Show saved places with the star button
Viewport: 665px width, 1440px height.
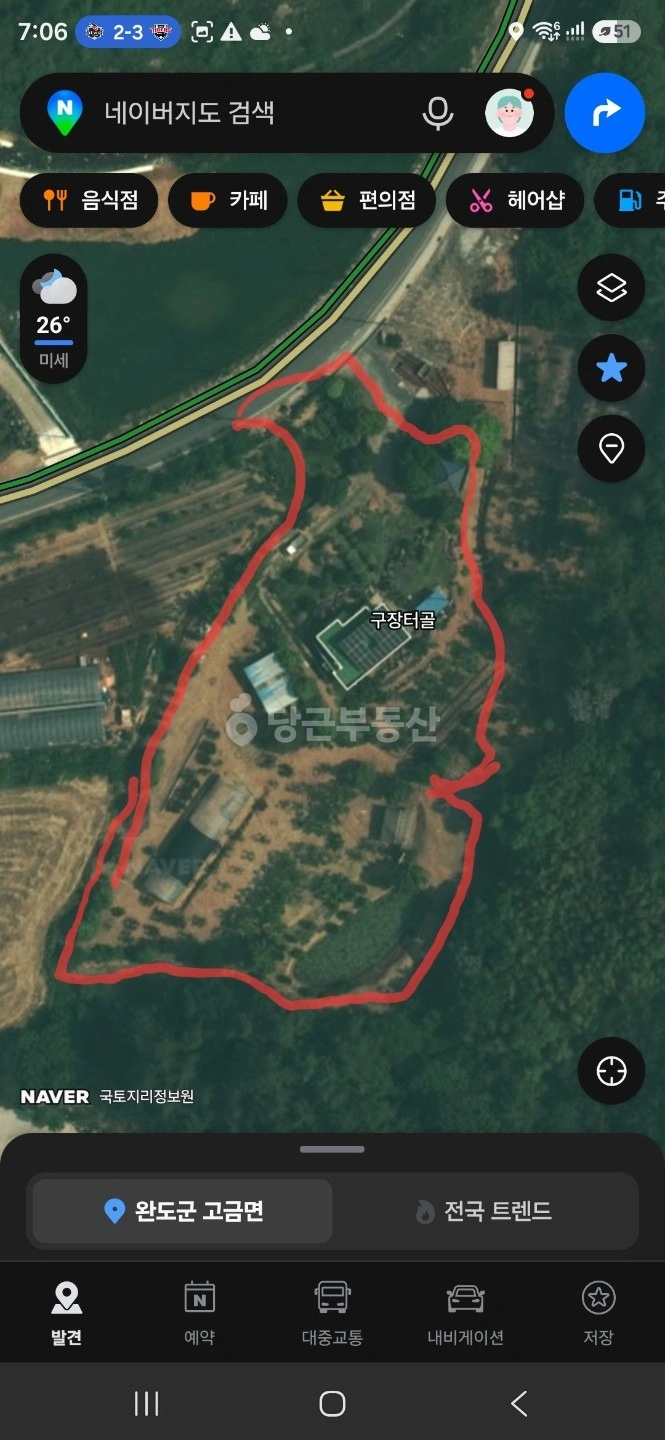click(x=611, y=369)
